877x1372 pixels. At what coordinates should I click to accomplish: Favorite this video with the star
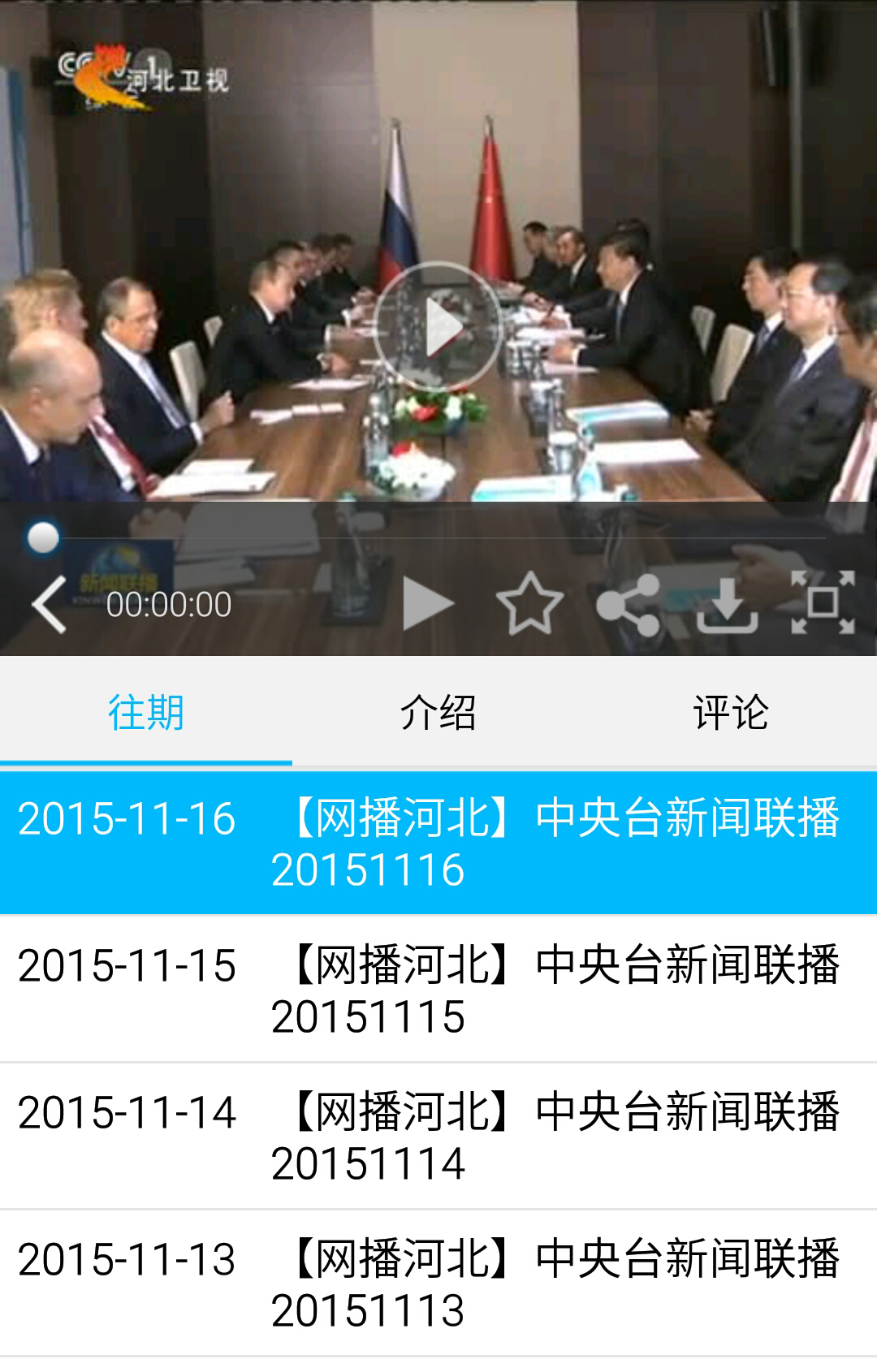(529, 604)
